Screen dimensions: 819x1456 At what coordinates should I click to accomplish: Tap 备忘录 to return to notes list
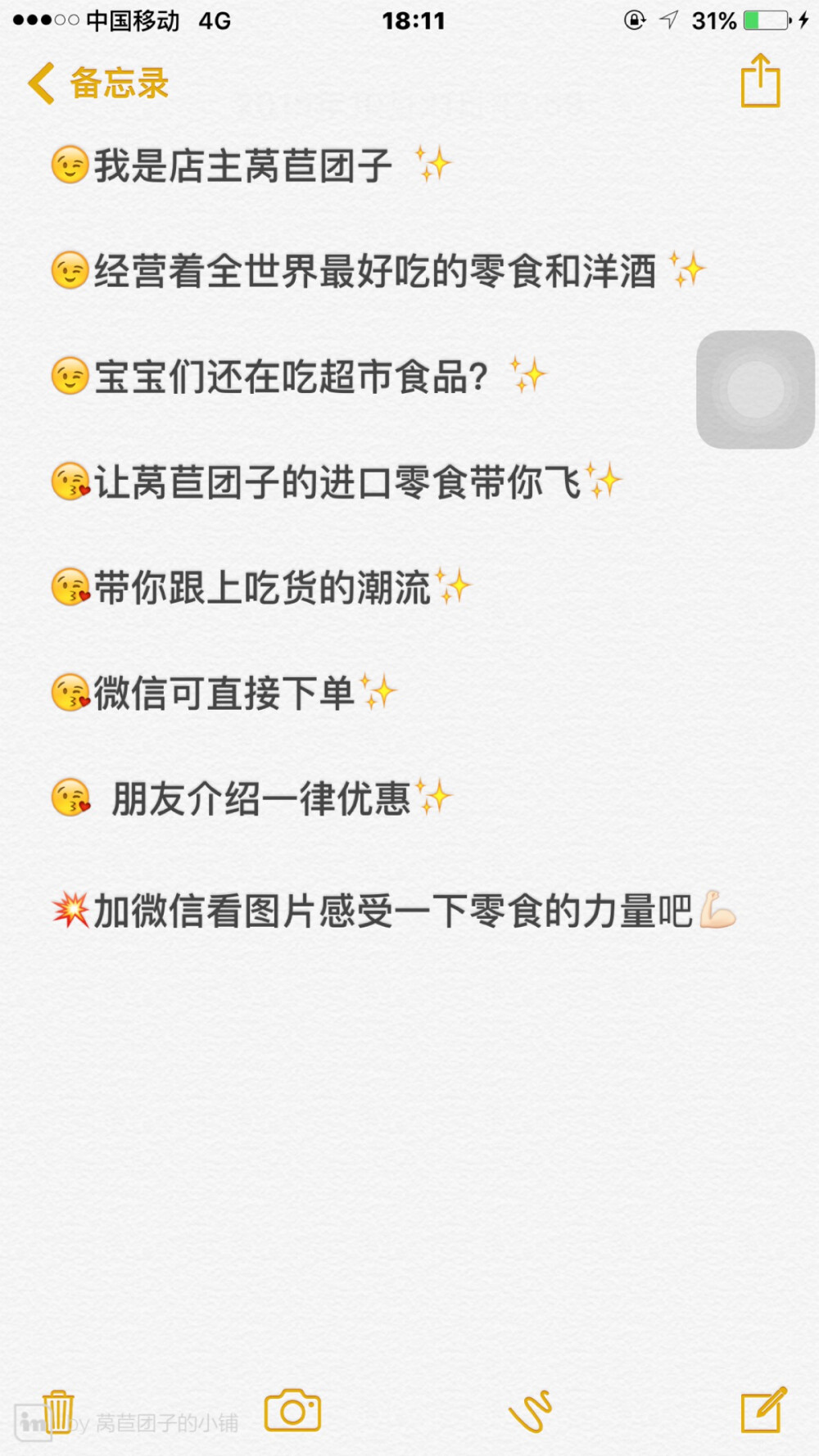tap(117, 83)
